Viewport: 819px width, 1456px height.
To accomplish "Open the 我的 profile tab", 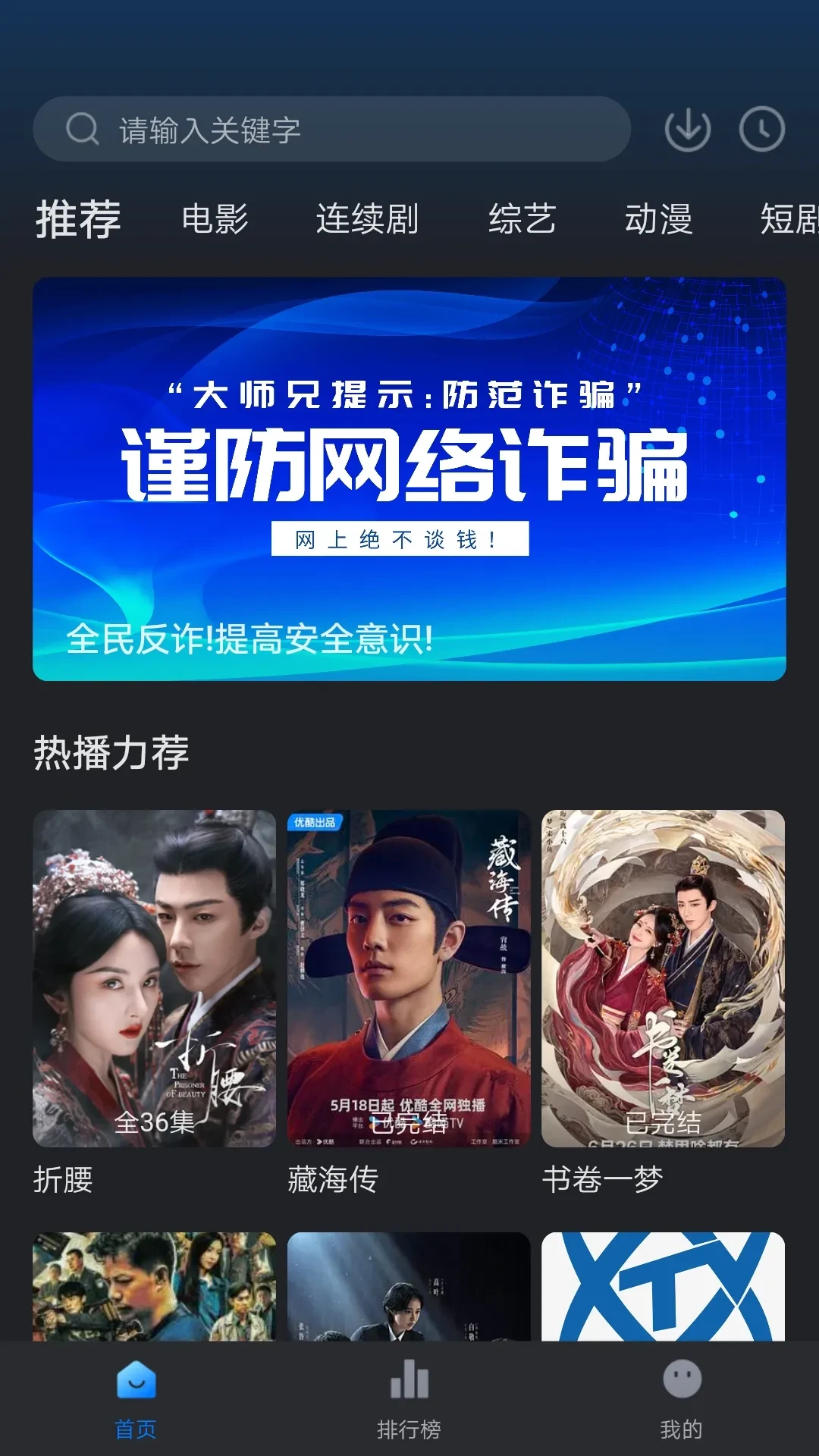I will (x=681, y=1399).
